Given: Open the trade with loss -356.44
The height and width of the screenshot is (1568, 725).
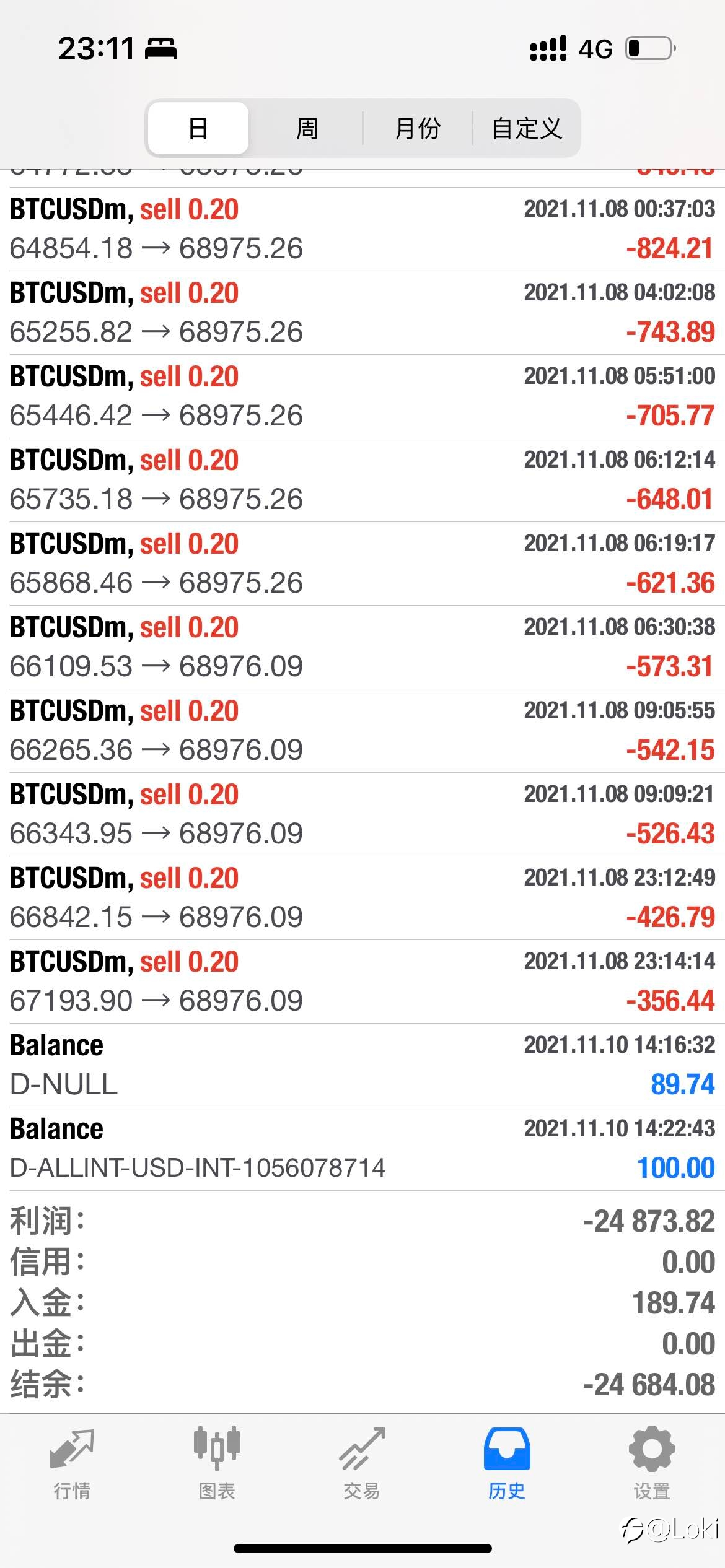Looking at the screenshot, I should (x=362, y=982).
